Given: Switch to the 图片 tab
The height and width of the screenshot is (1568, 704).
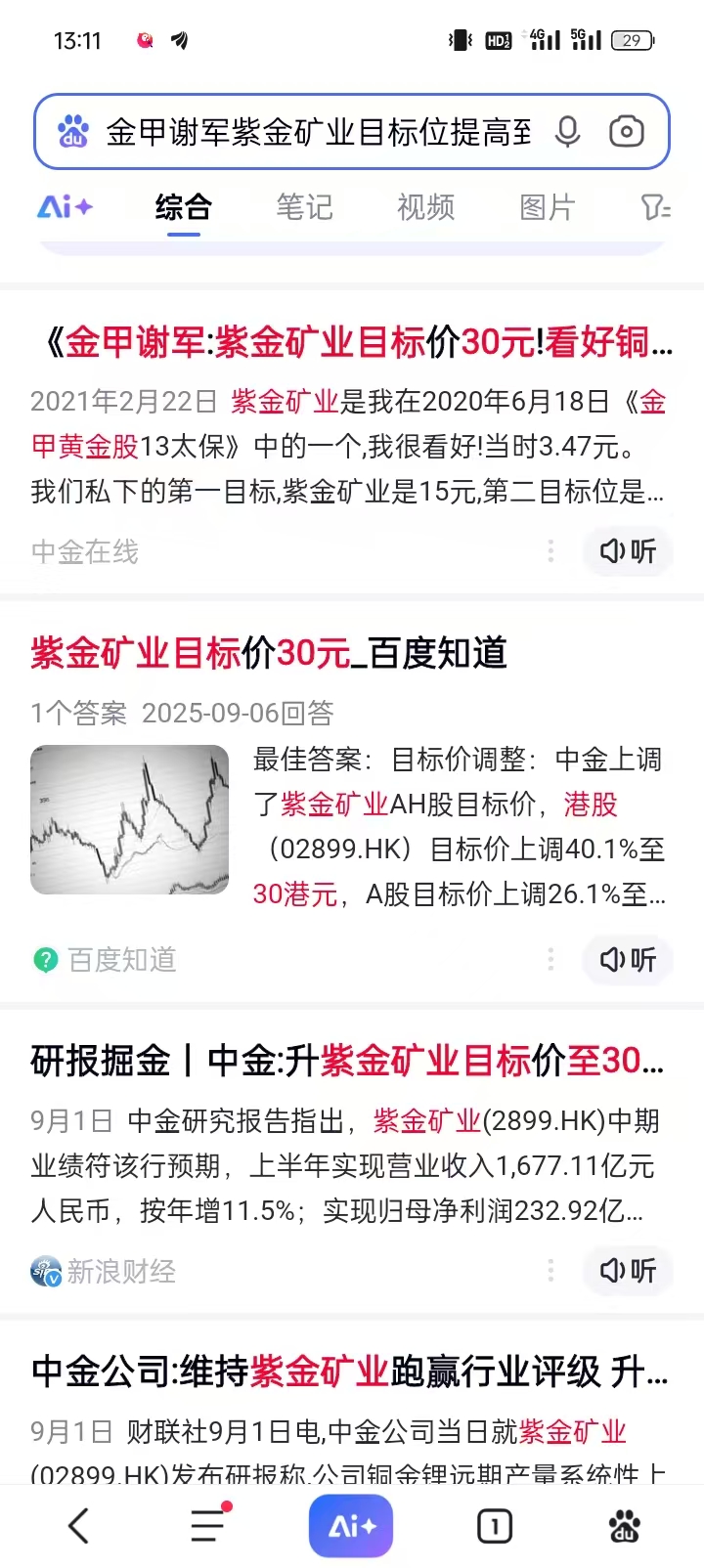Looking at the screenshot, I should pos(547,207).
